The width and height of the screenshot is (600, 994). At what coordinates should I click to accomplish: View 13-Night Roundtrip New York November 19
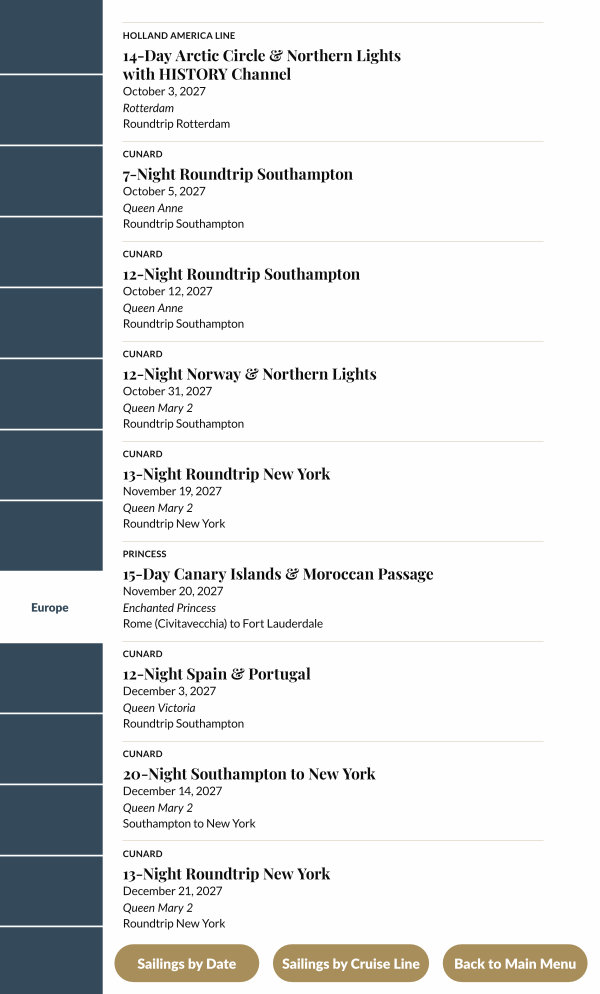(226, 474)
